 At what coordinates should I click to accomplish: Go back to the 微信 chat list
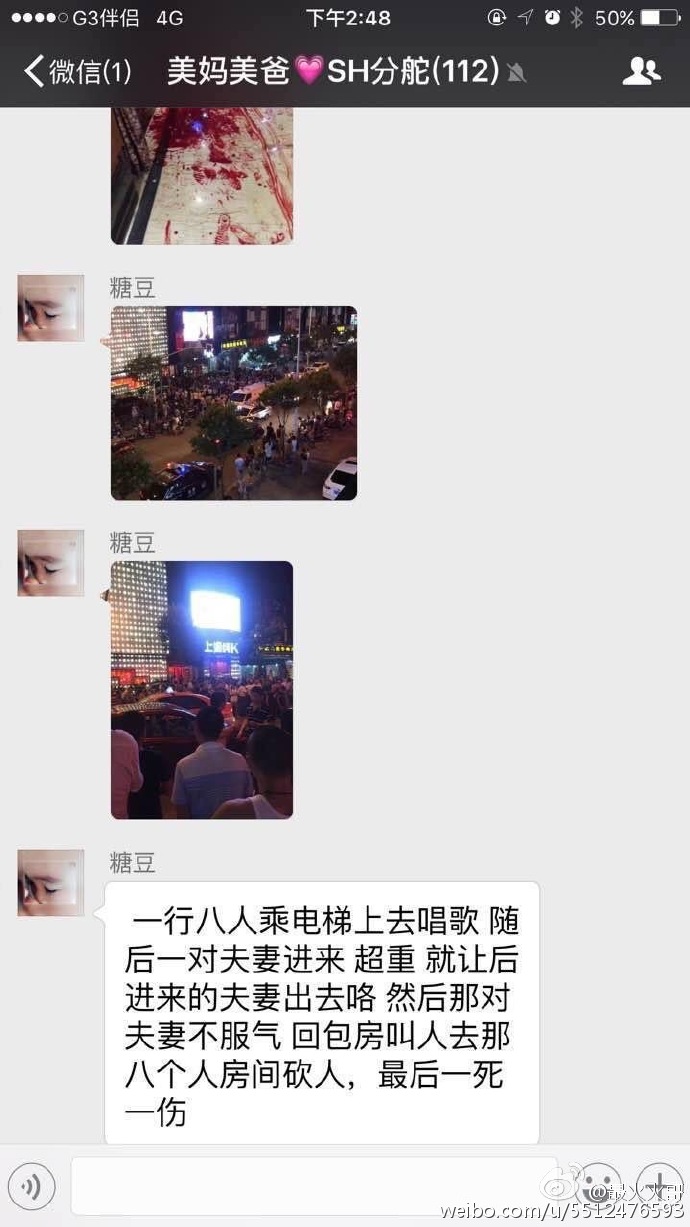coord(75,71)
